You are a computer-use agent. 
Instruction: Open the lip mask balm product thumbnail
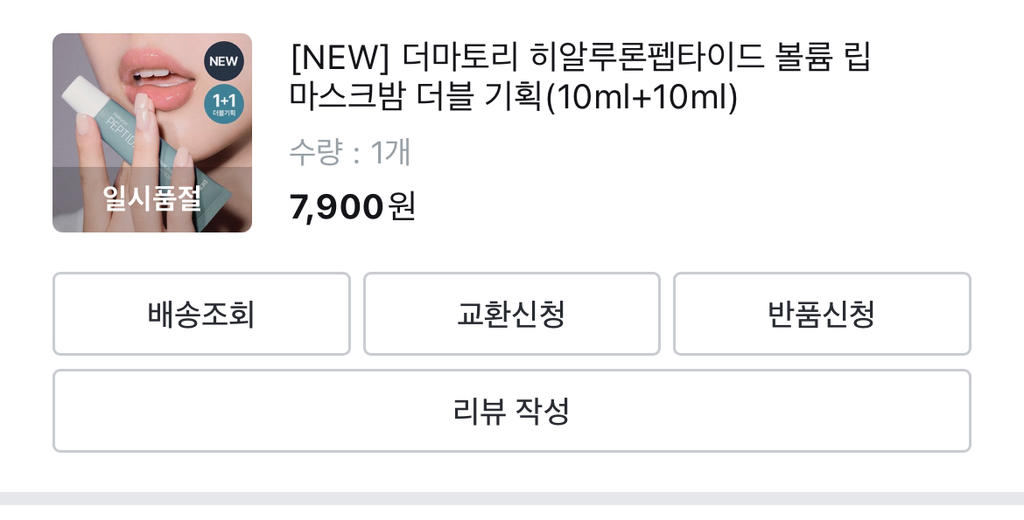(x=152, y=133)
